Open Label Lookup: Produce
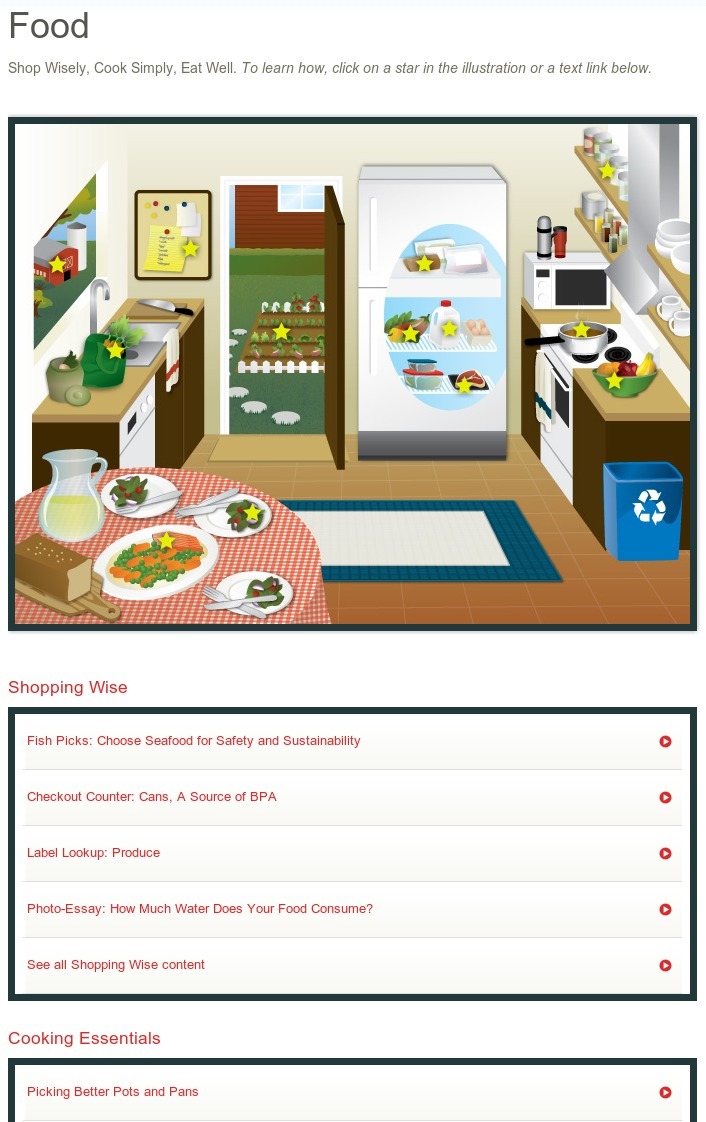Image resolution: width=706 pixels, height=1122 pixels. click(x=94, y=853)
